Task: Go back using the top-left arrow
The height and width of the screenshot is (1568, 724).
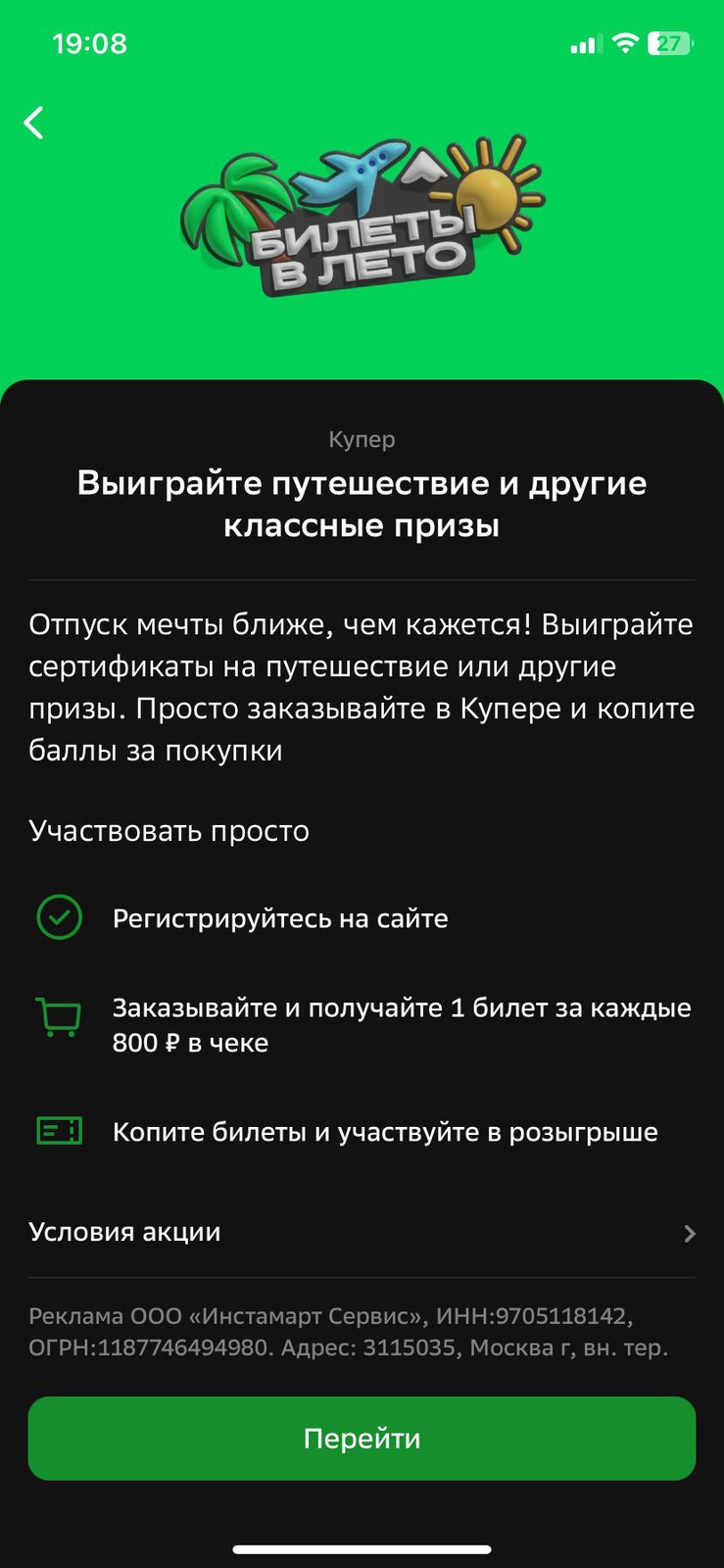Action: (x=34, y=122)
